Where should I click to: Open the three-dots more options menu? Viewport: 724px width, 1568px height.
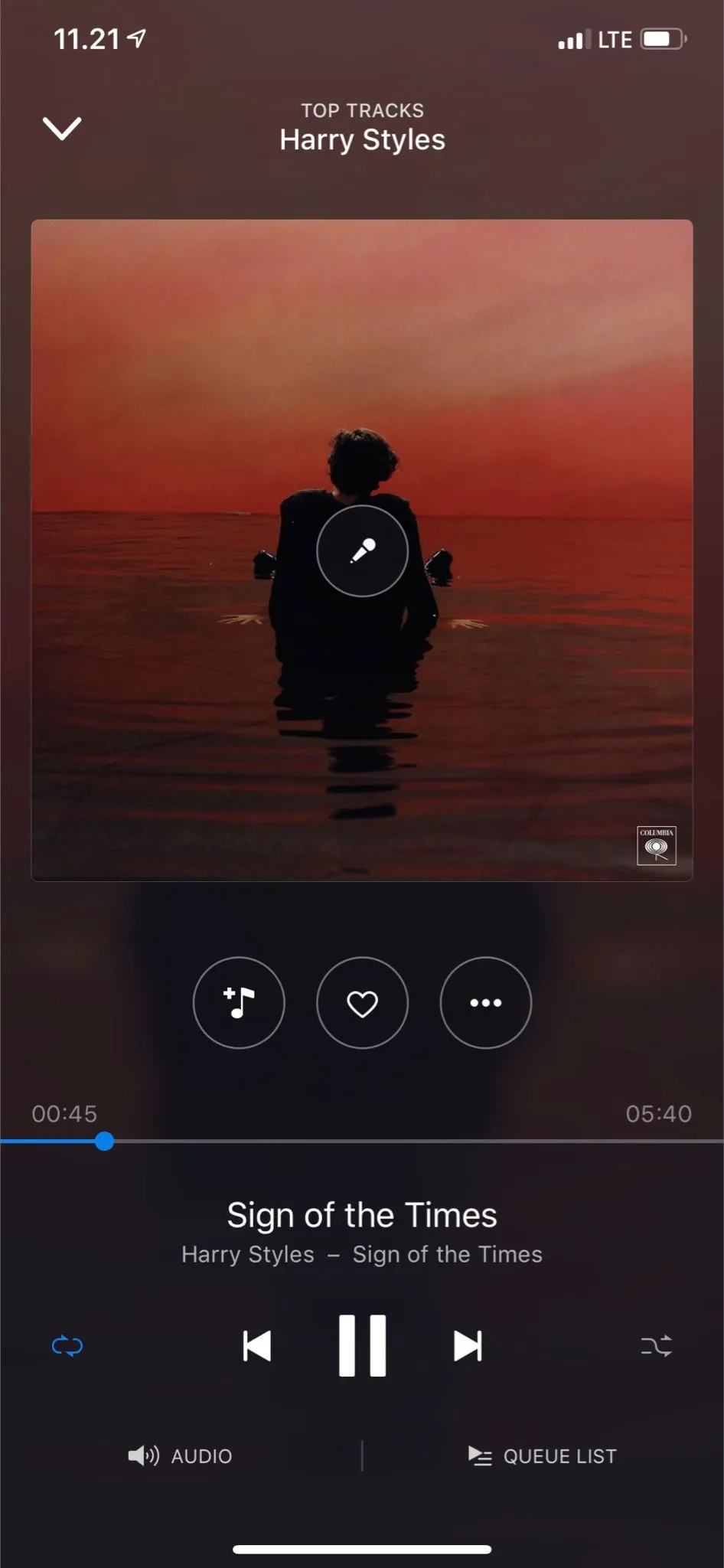tap(485, 1002)
